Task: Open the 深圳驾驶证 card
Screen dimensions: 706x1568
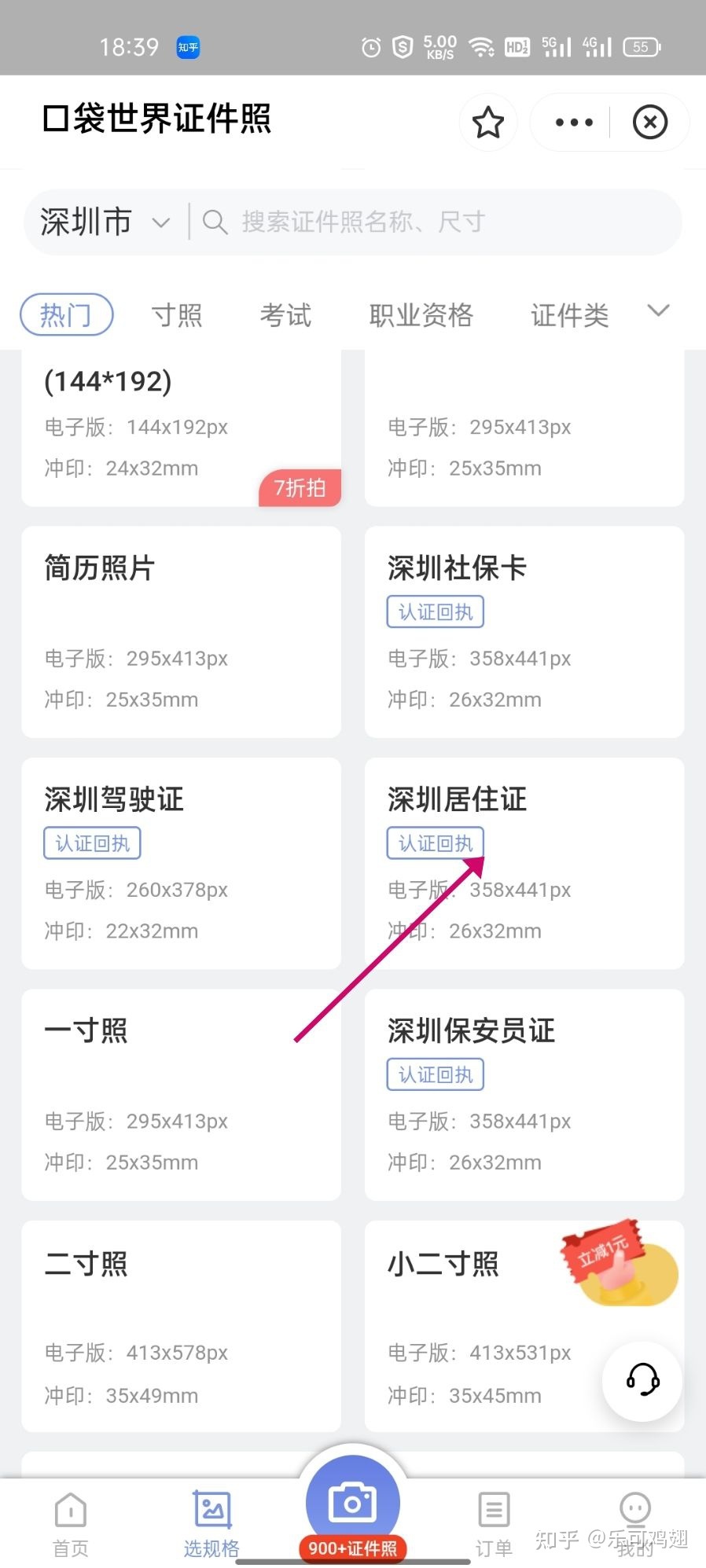Action: tap(182, 864)
